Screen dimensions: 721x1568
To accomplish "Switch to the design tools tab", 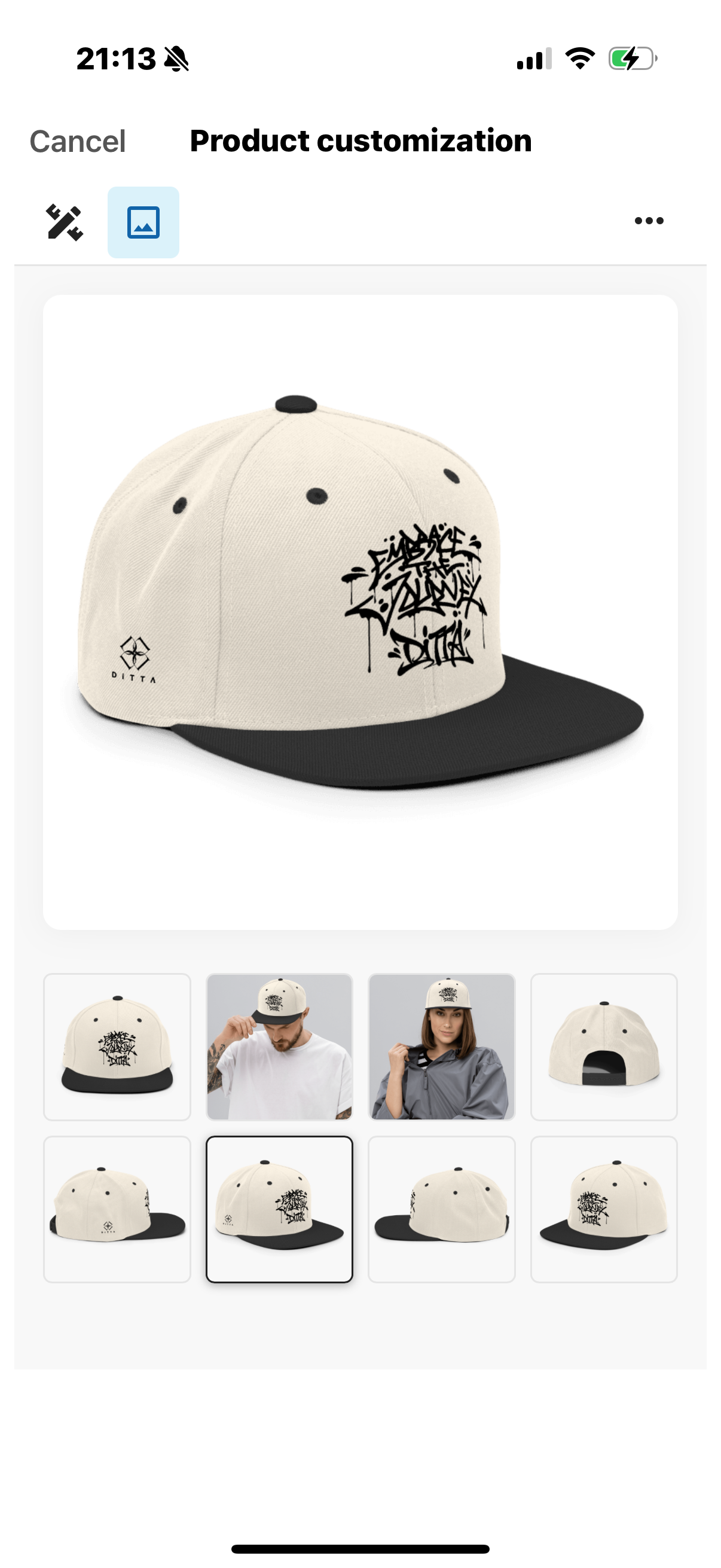I will click(x=64, y=222).
